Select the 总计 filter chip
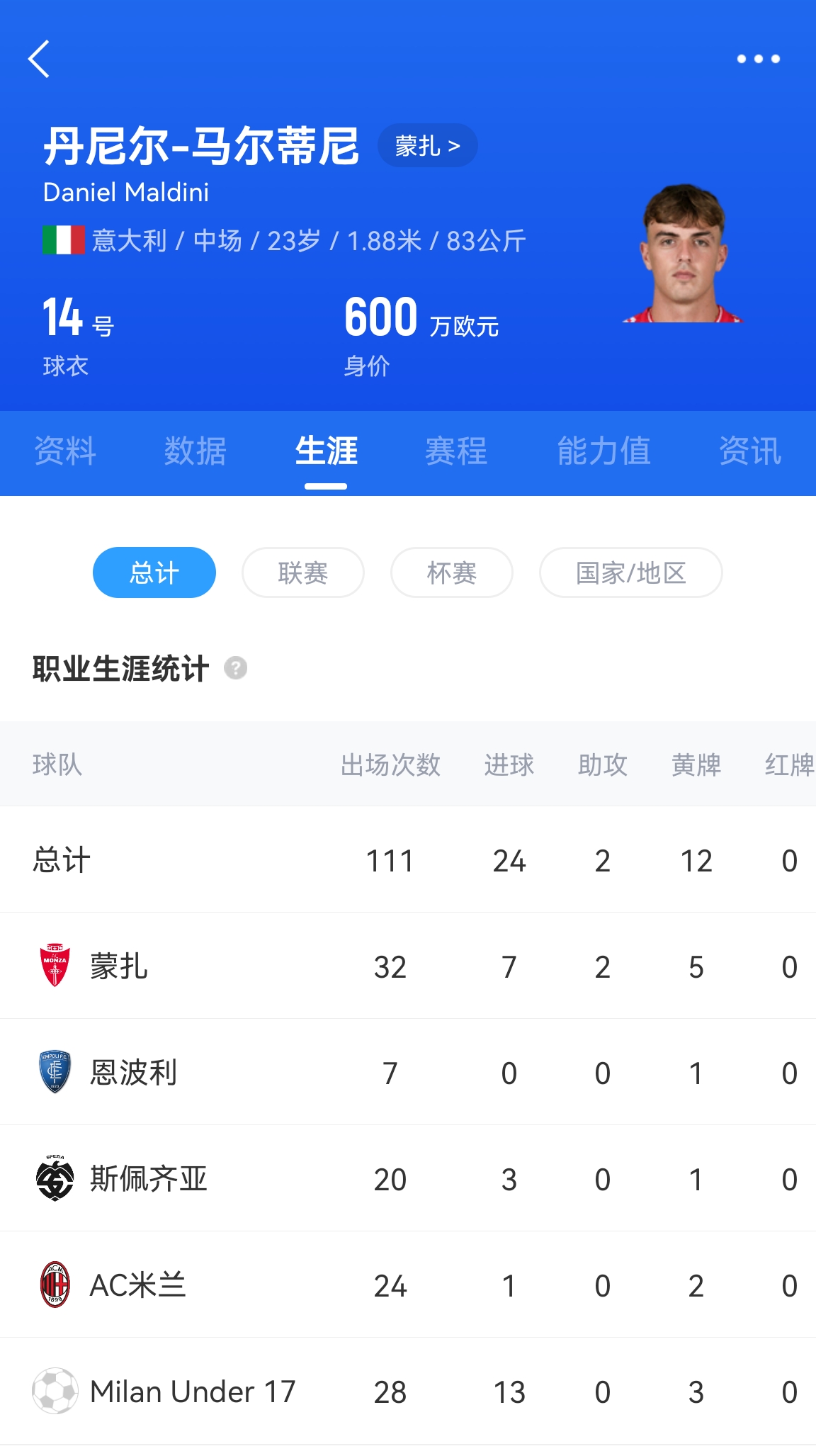The image size is (816, 1456). pos(154,572)
